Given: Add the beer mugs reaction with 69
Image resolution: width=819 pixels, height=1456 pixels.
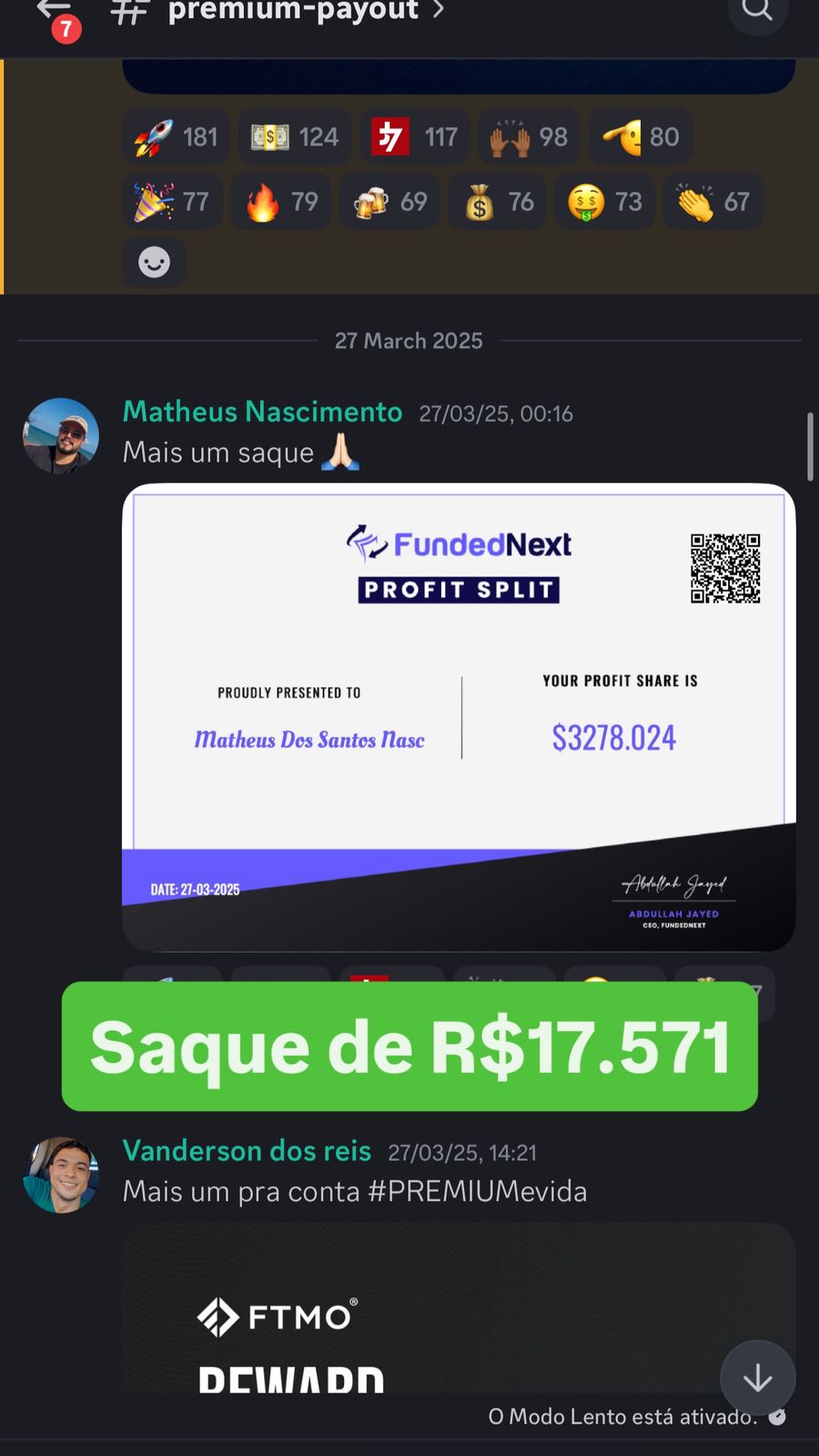Looking at the screenshot, I should (389, 202).
